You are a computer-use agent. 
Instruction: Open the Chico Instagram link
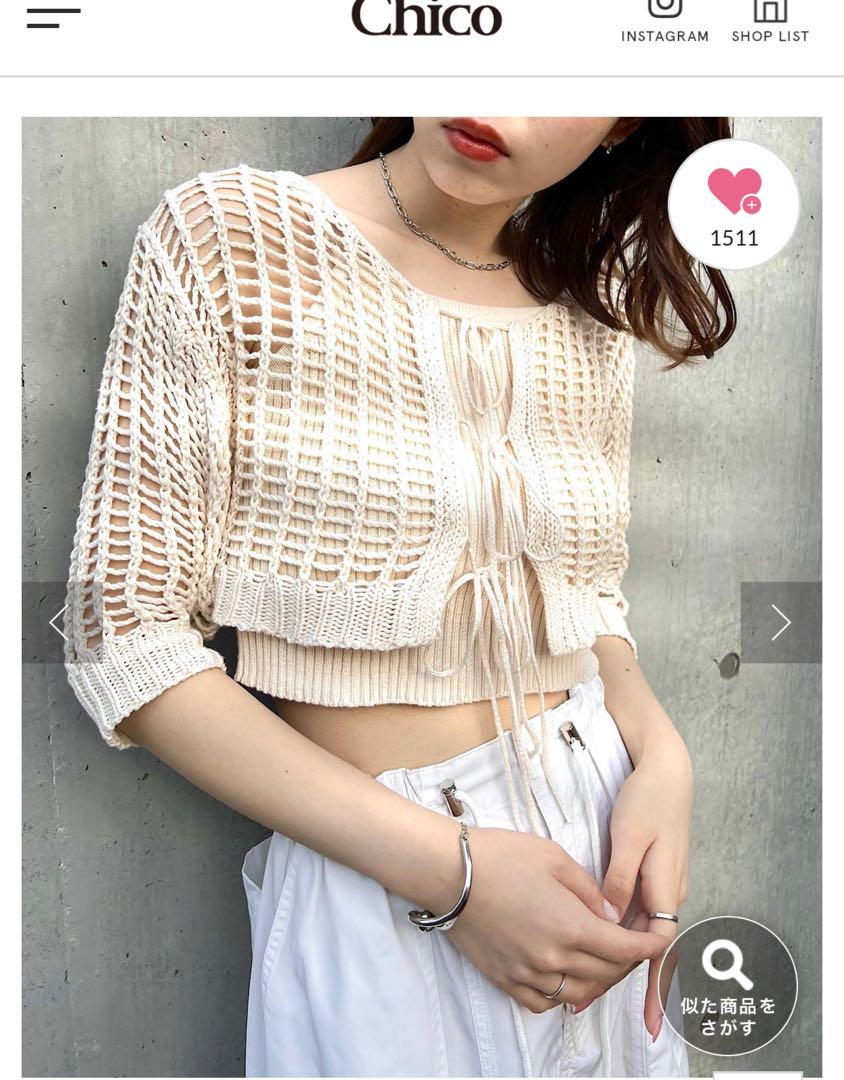point(665,22)
